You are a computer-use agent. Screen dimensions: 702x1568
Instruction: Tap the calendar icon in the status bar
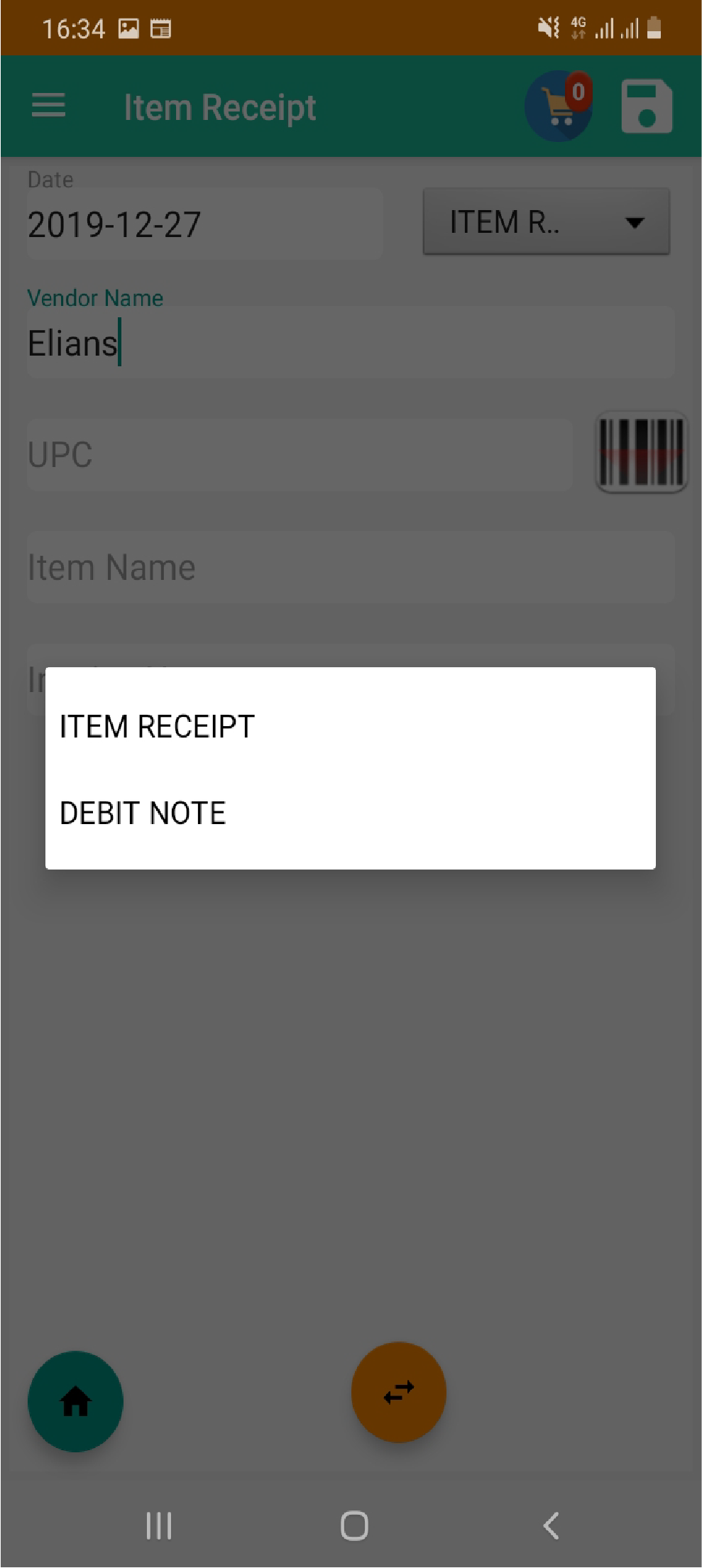[x=162, y=28]
